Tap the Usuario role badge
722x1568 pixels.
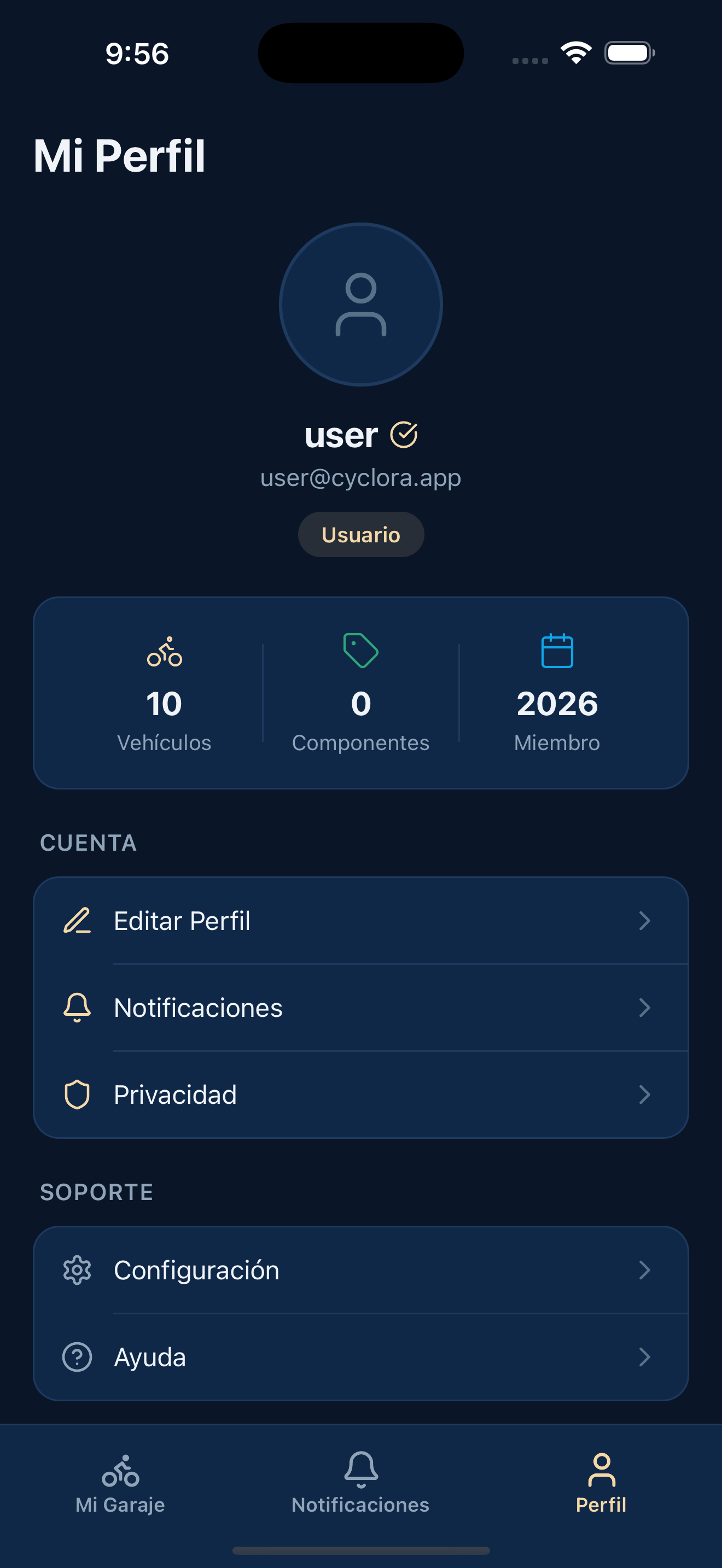360,534
